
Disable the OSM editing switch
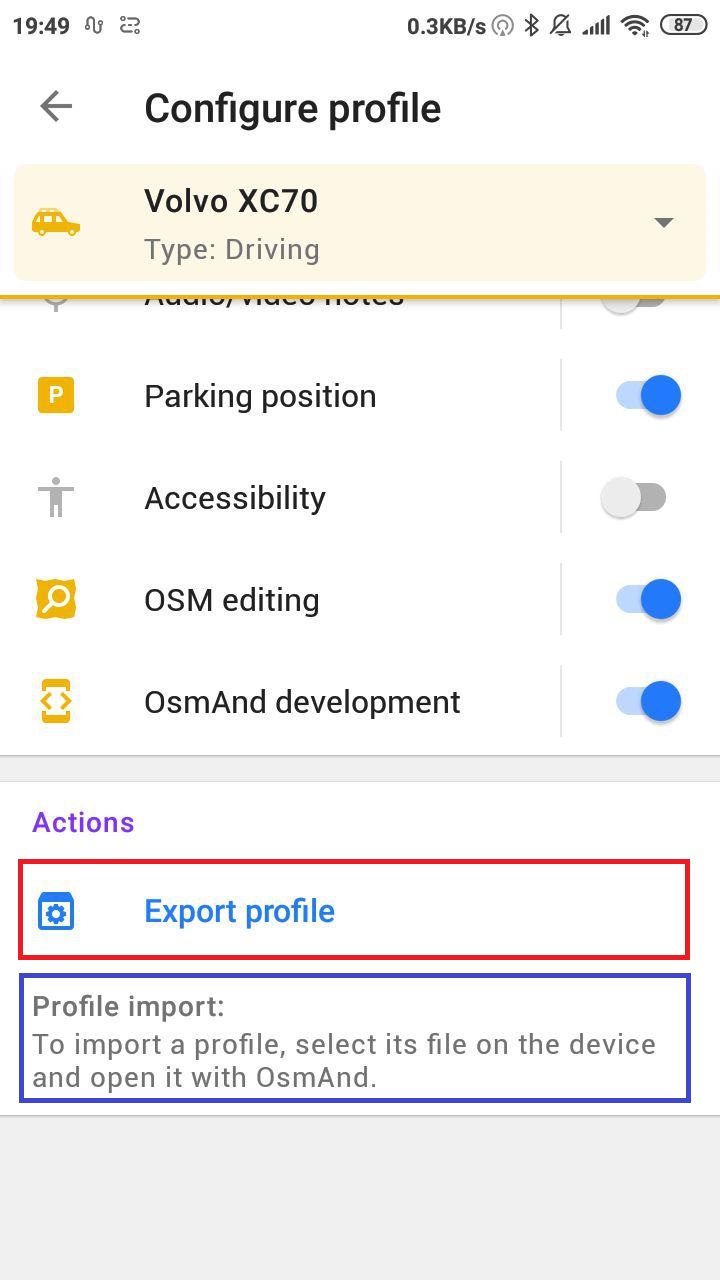[647, 599]
